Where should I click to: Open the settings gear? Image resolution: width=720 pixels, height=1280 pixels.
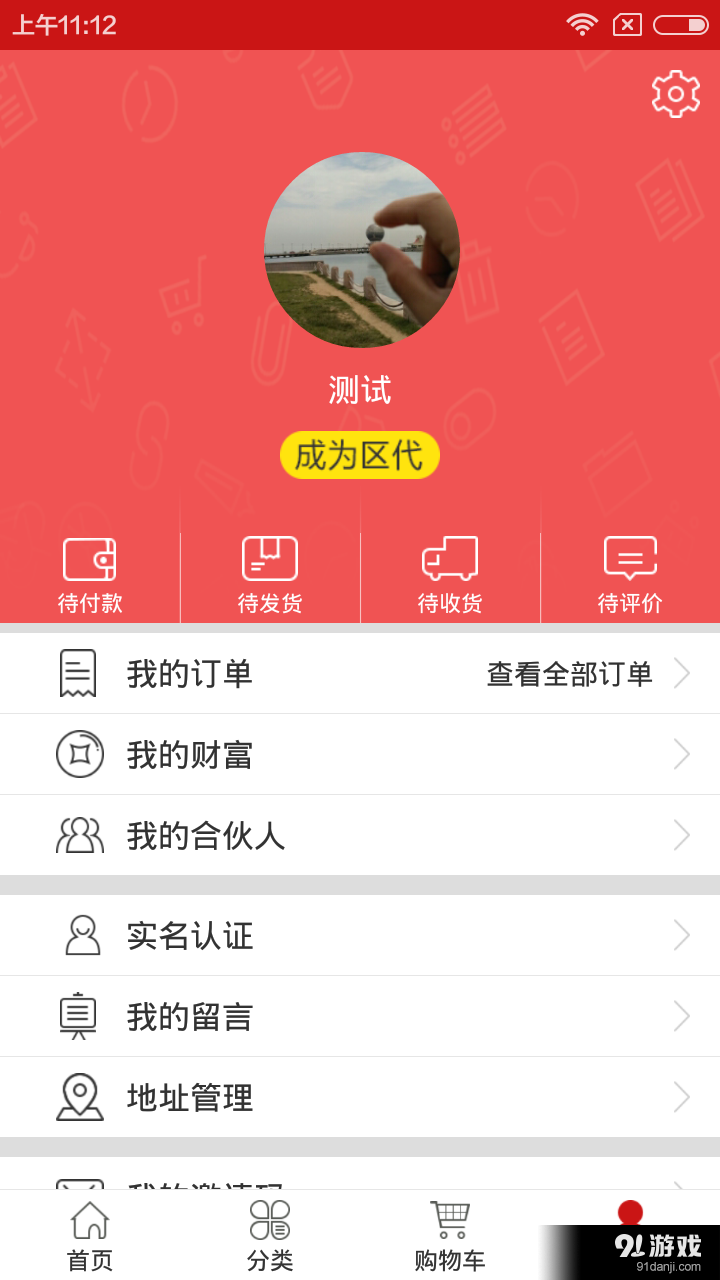click(676, 93)
